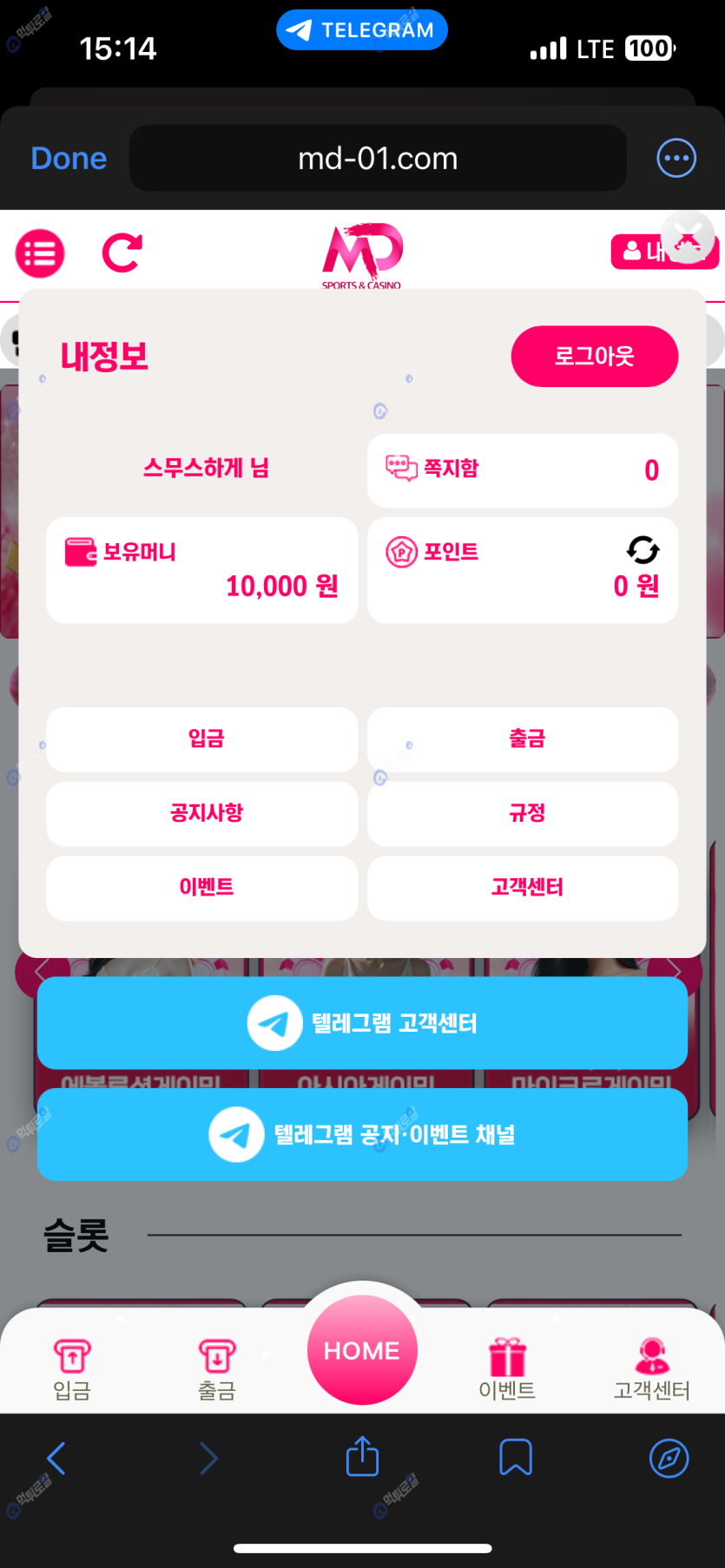Go to HOME in the bottom bar
Screen dimensions: 725x1568
[362, 1350]
